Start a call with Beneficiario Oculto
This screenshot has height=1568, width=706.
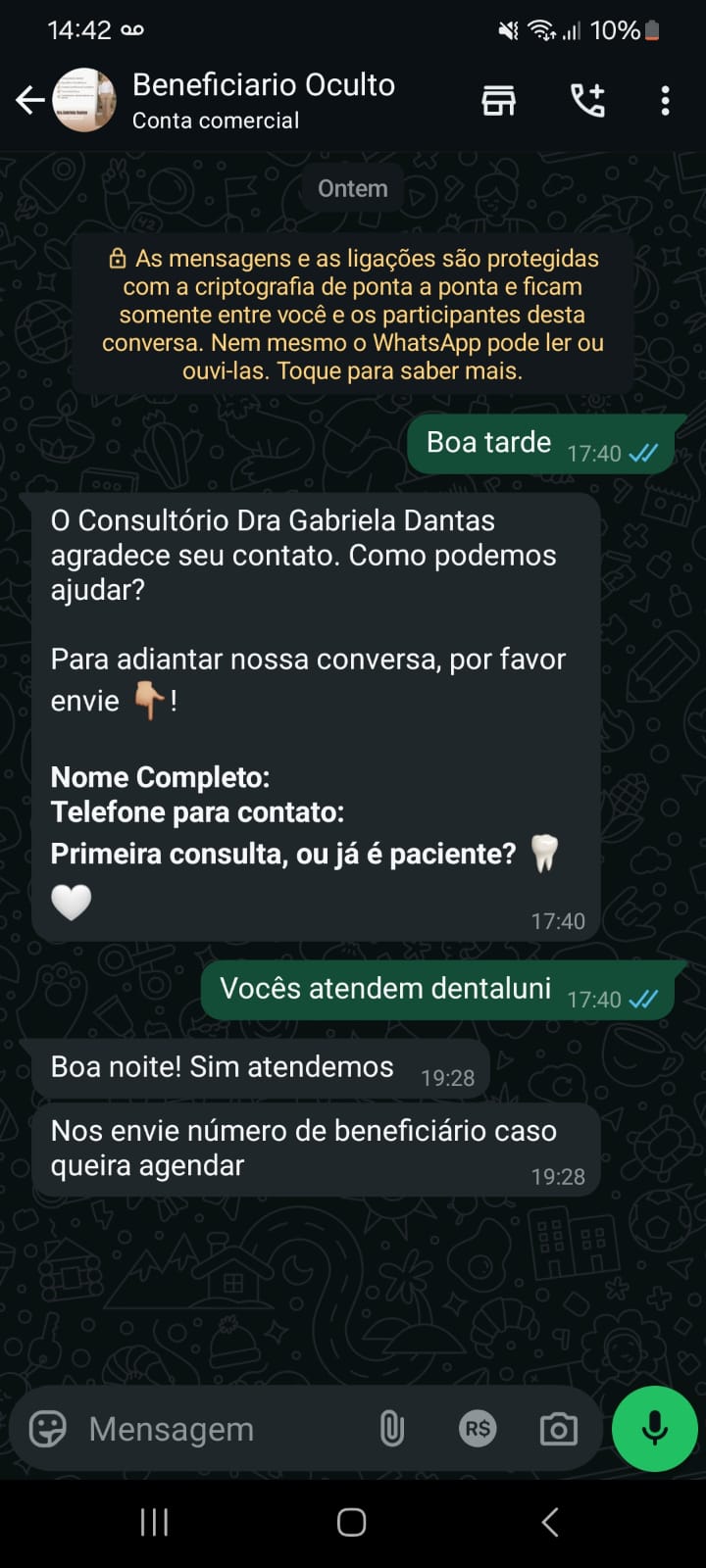587,100
